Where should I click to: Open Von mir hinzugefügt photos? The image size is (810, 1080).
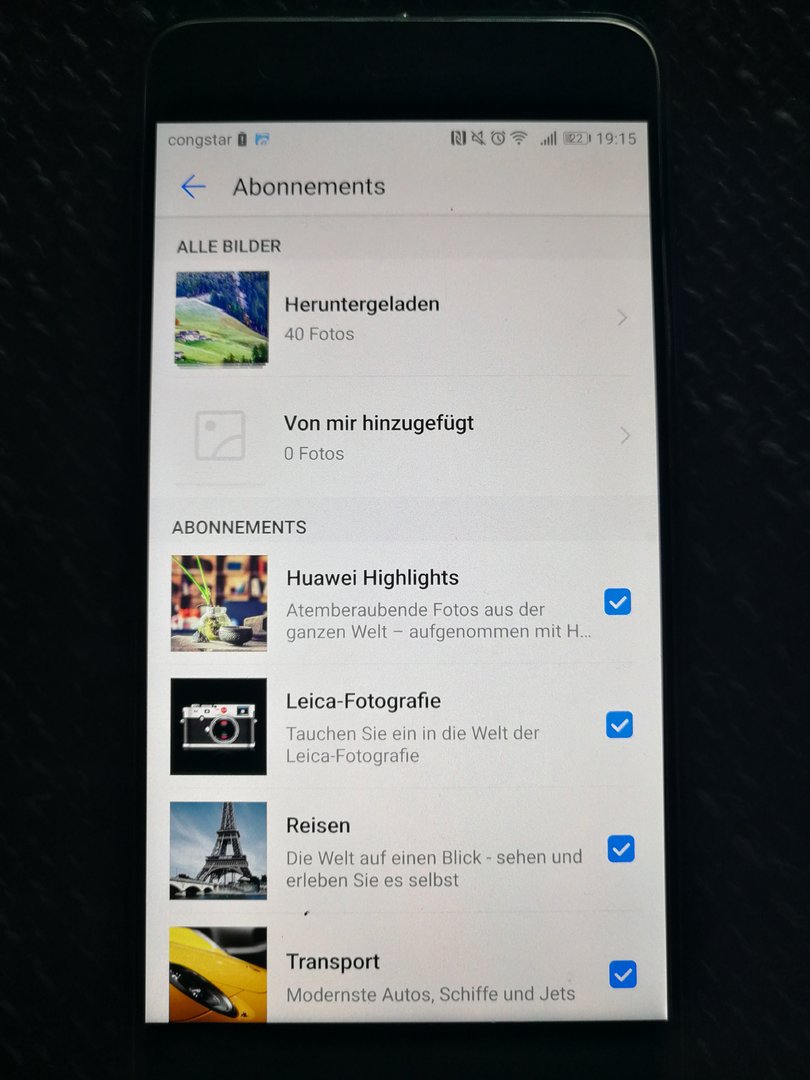click(x=400, y=437)
